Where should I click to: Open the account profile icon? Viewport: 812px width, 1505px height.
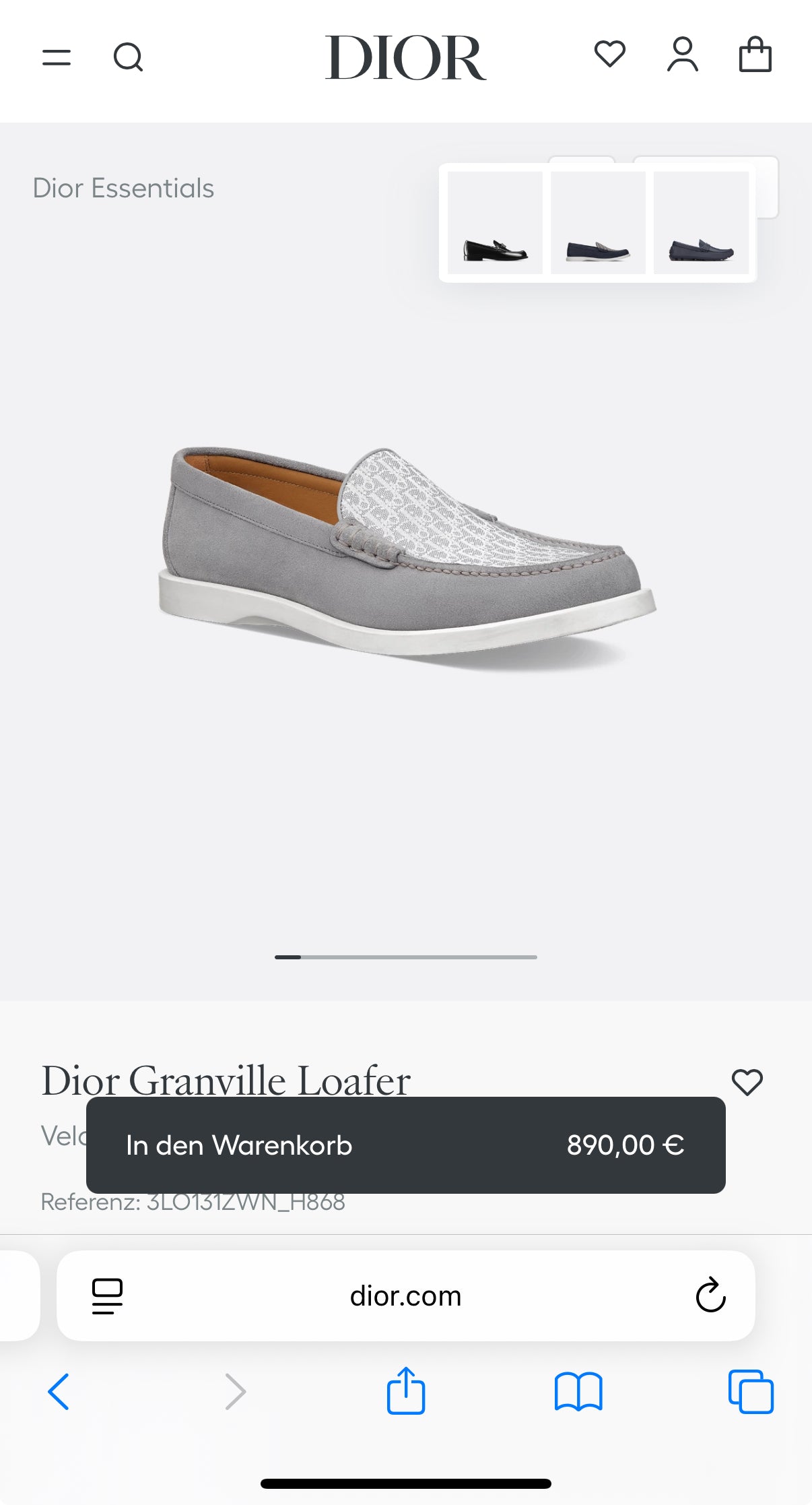(x=681, y=57)
